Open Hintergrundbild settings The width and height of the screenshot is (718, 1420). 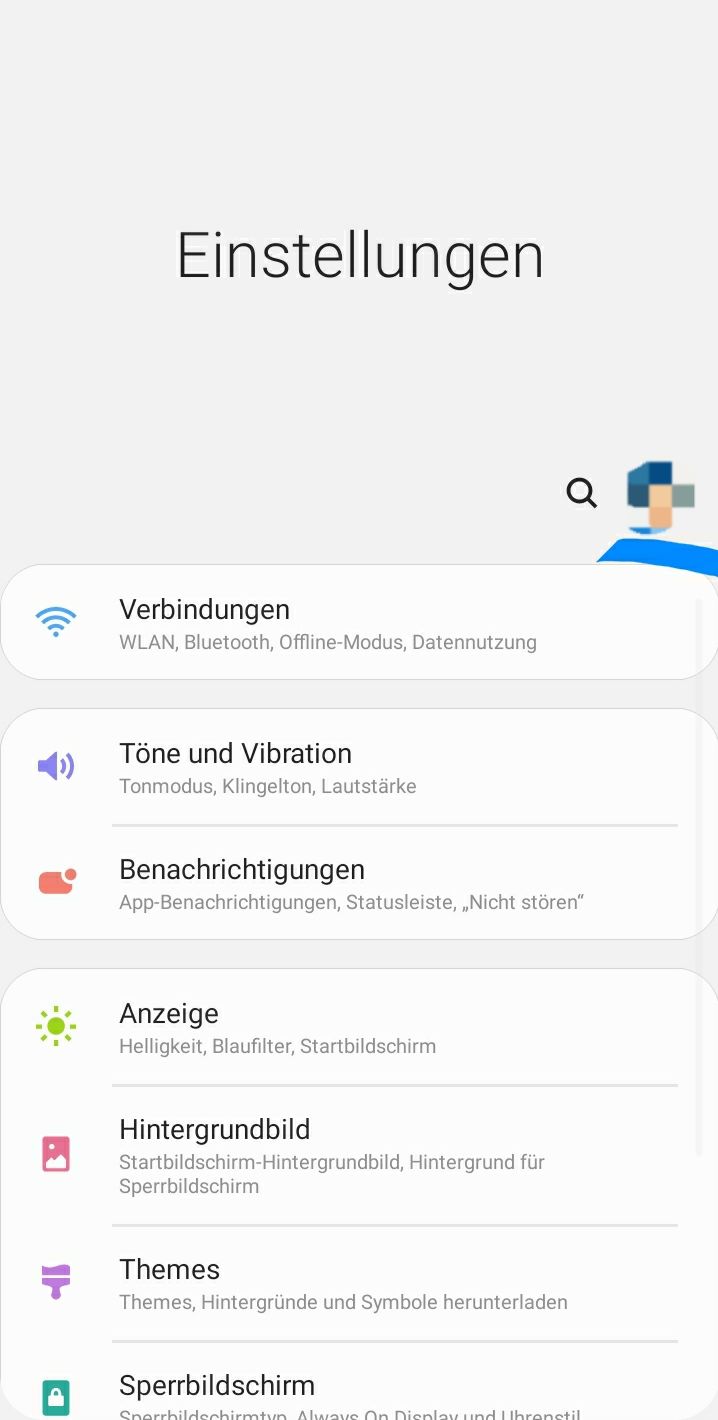(358, 1155)
